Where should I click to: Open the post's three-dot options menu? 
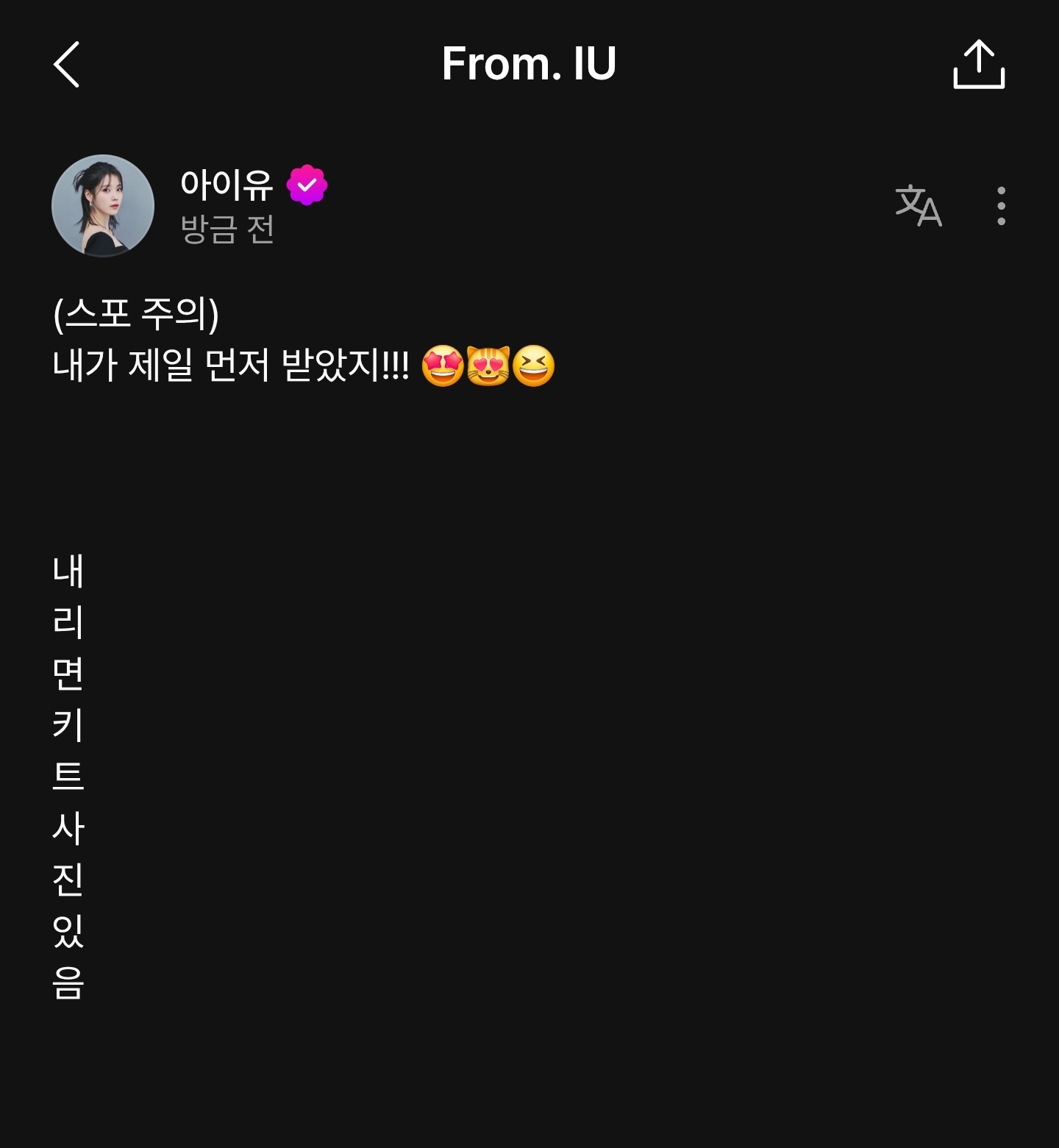coord(1001,206)
